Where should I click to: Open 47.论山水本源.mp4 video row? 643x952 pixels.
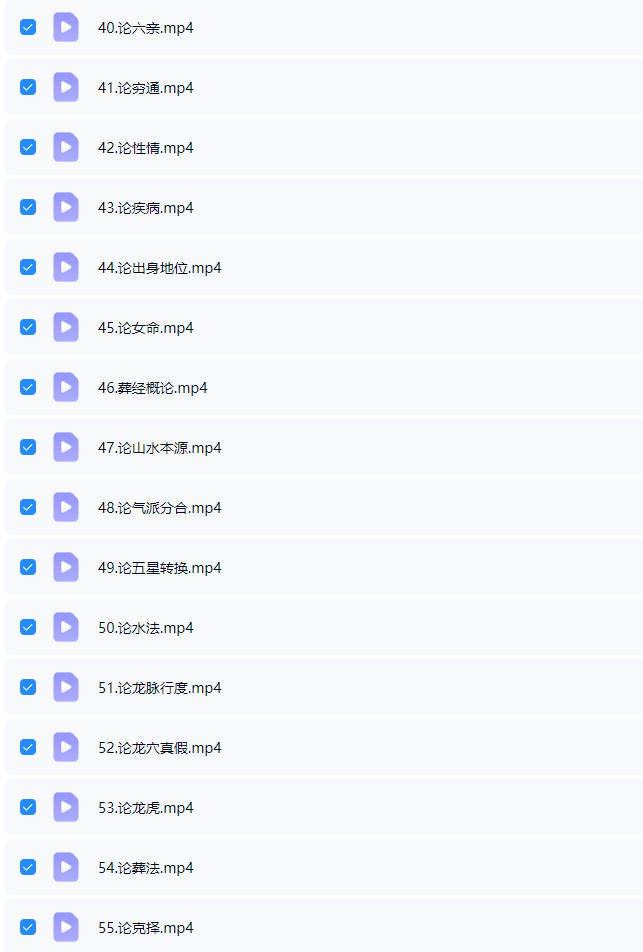point(159,448)
